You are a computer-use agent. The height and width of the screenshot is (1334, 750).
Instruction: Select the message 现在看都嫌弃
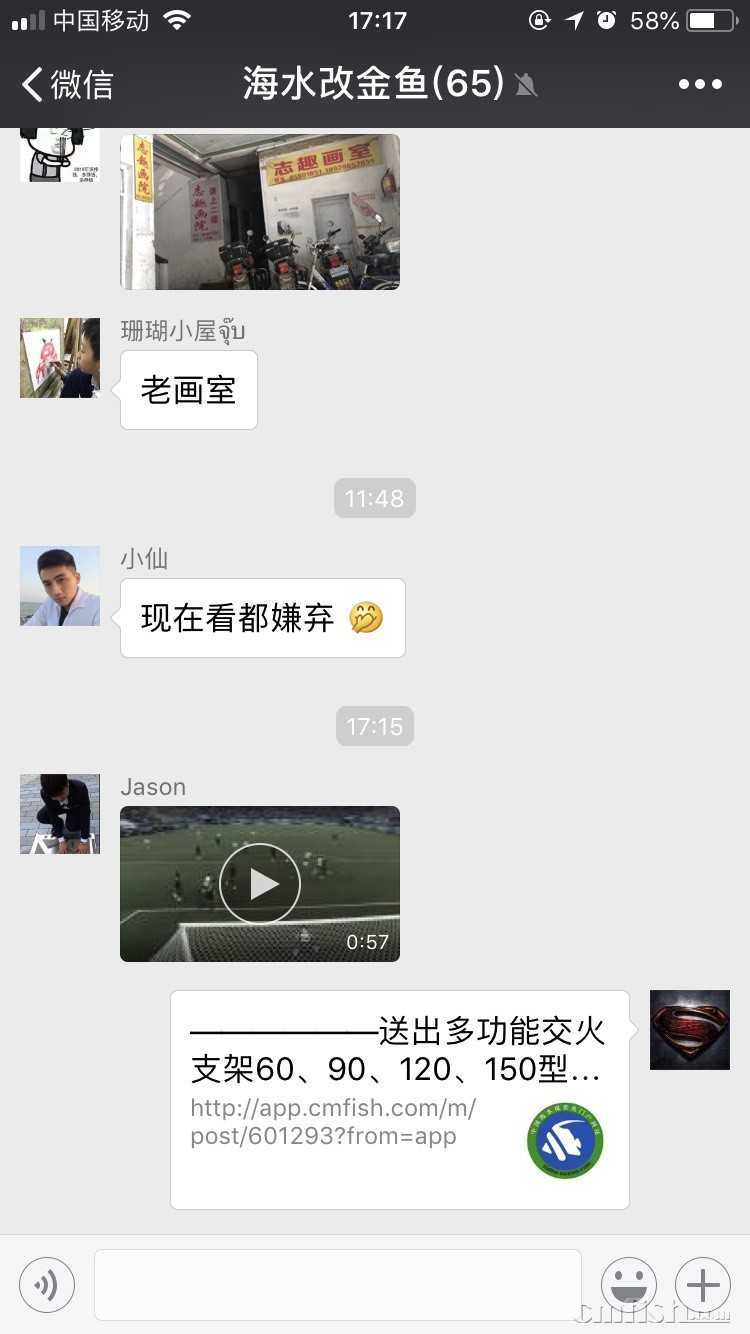point(262,617)
